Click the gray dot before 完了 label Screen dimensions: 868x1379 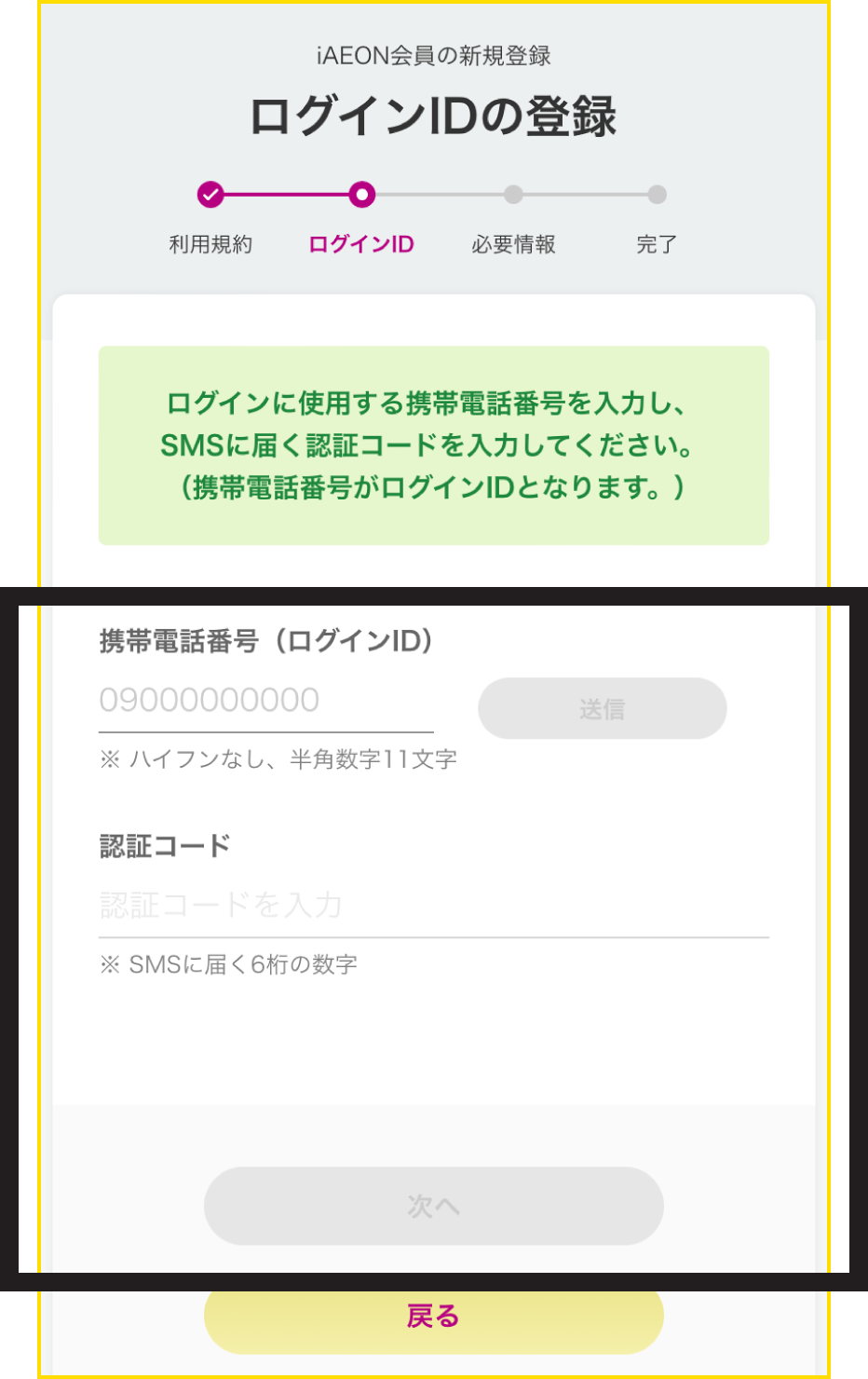(658, 194)
